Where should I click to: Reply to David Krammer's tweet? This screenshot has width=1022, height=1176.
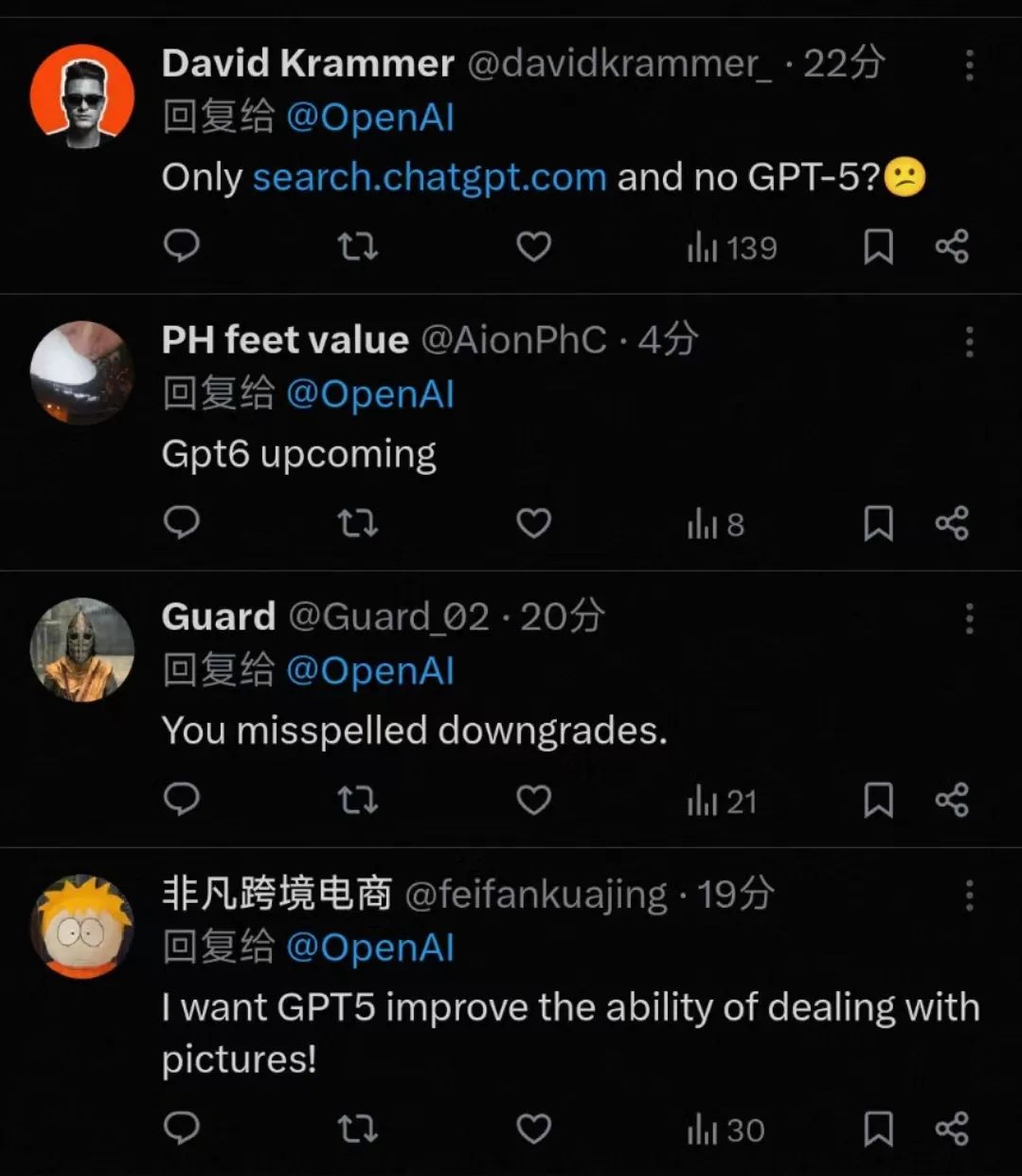click(182, 246)
